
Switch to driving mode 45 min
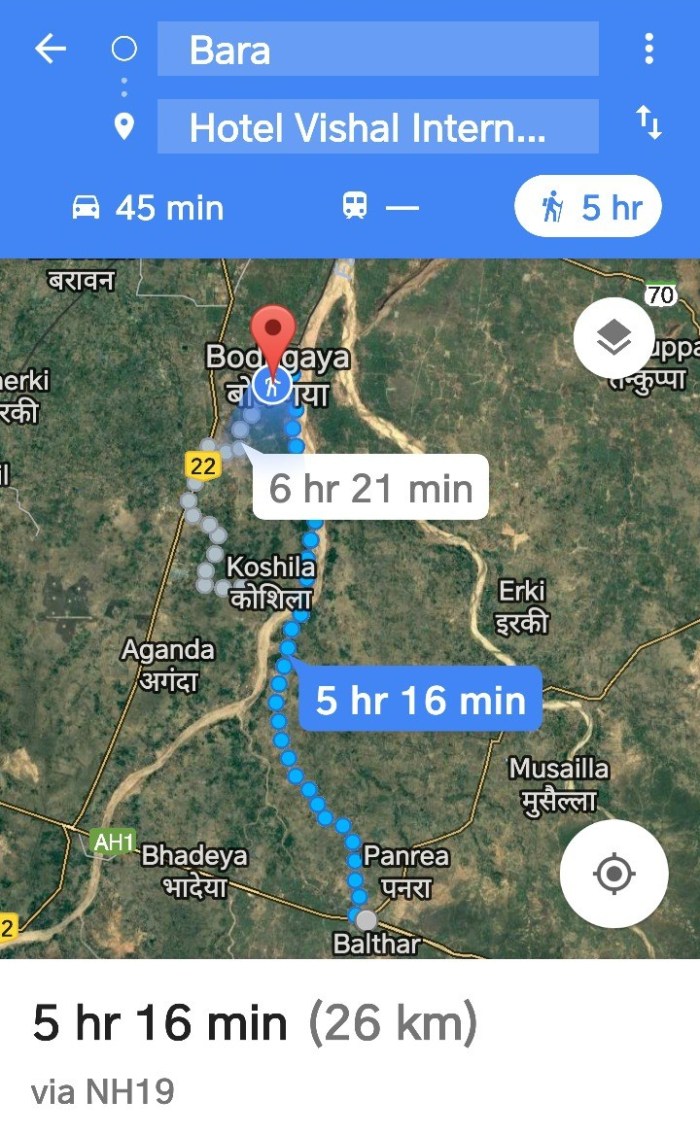click(x=148, y=208)
